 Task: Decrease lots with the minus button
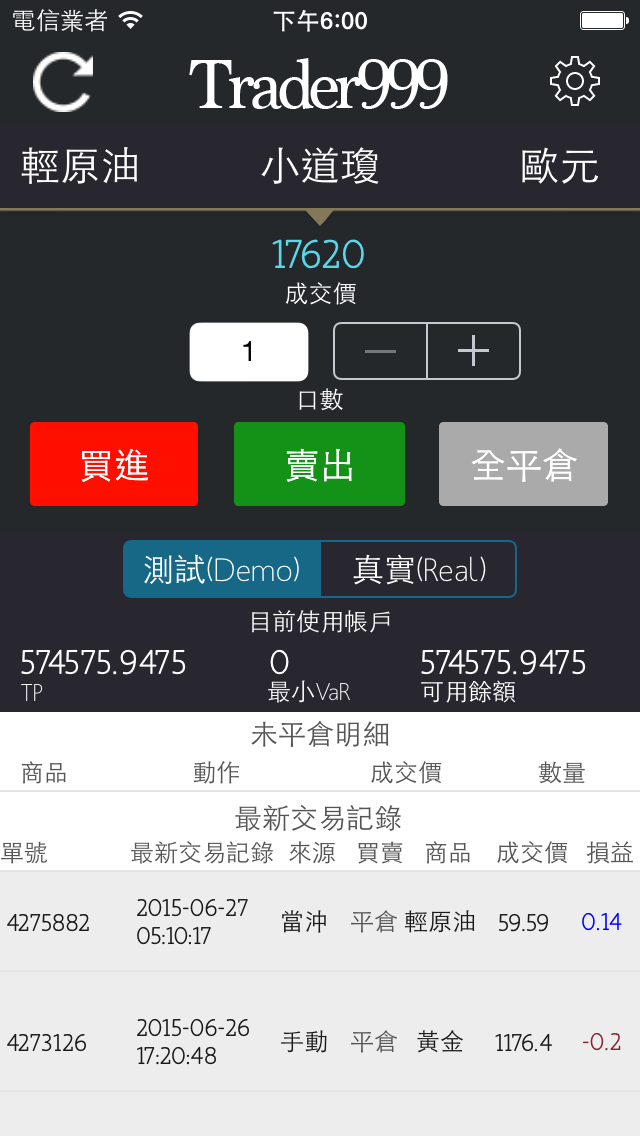click(380, 351)
